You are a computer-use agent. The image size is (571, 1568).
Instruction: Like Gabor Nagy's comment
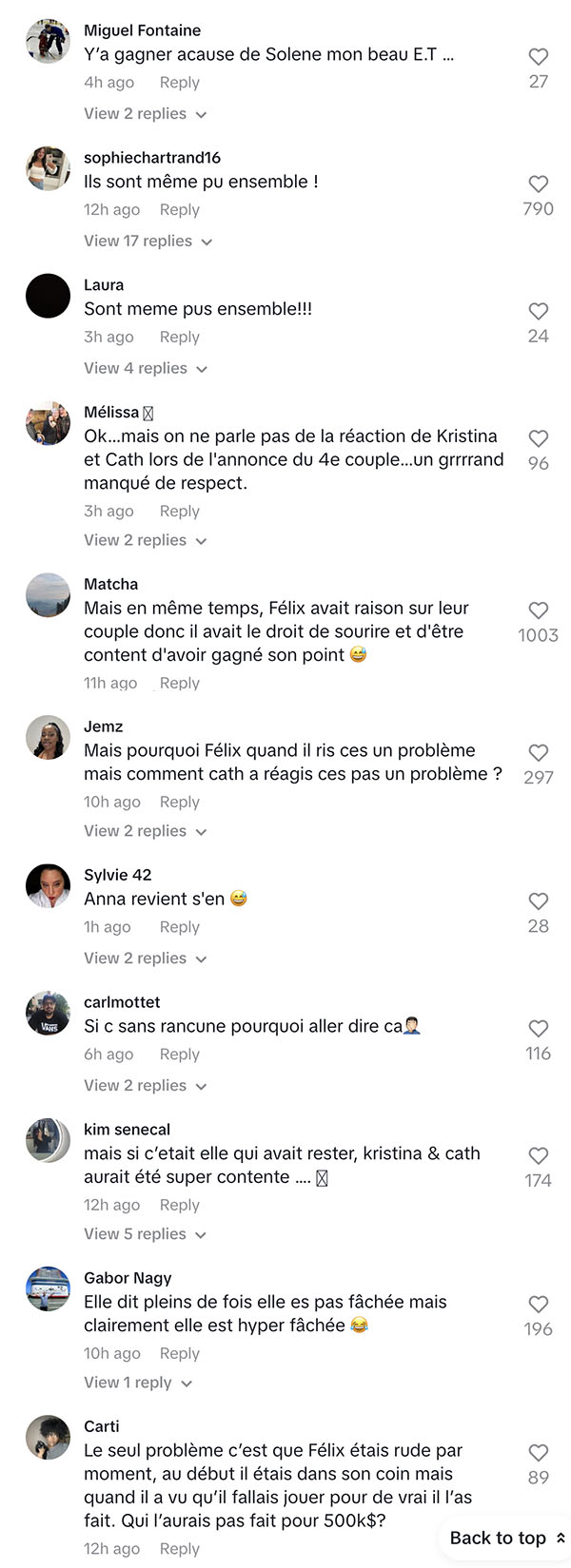[x=539, y=1305]
